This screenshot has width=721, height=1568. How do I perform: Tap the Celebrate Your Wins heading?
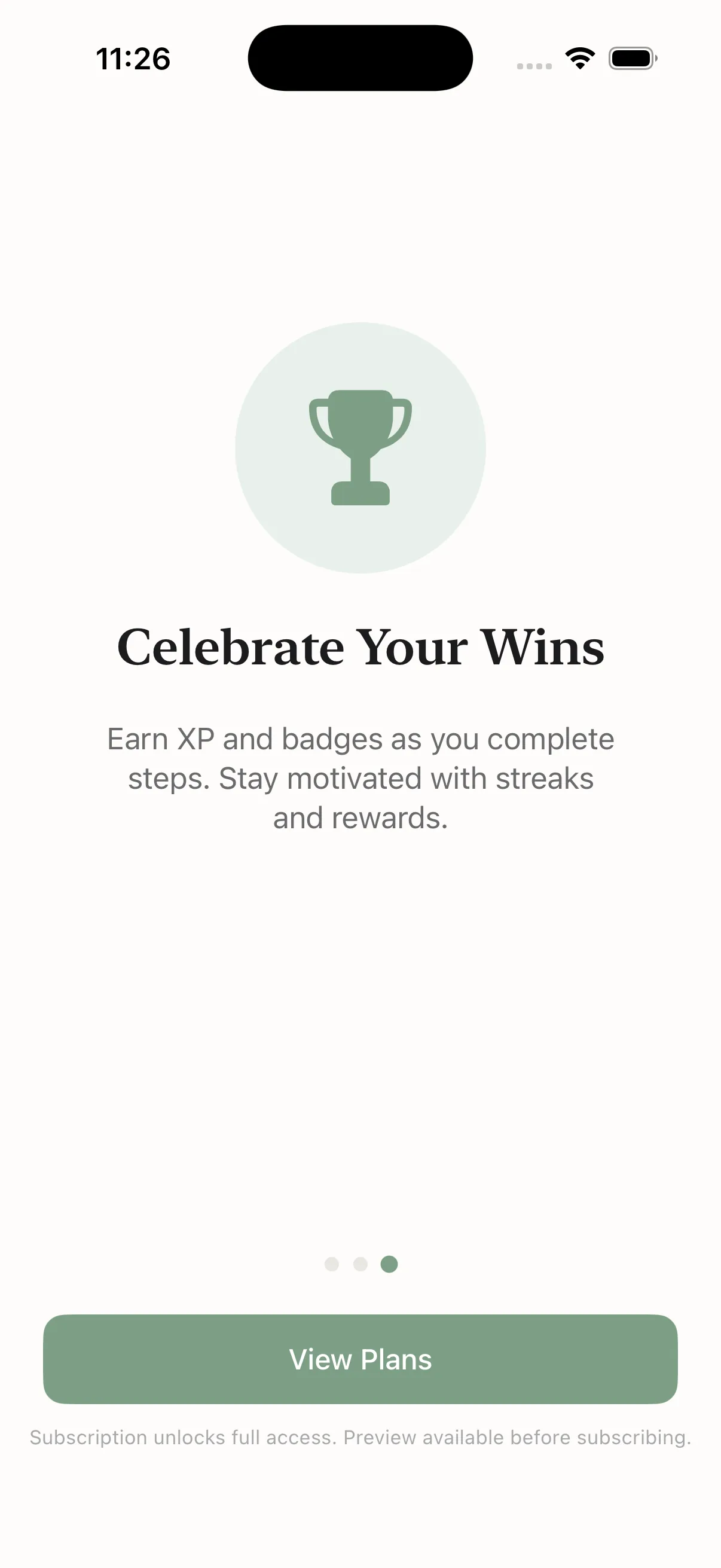(360, 648)
